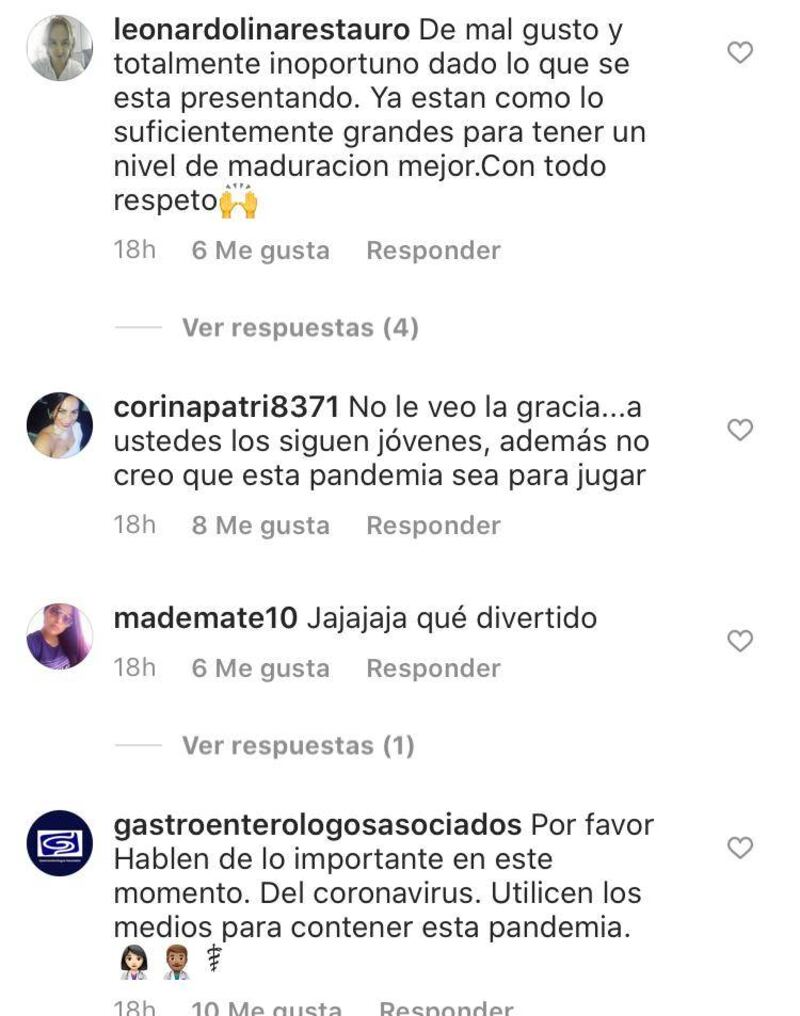
Task: Open mademate10's profile picture
Action: coord(59,636)
